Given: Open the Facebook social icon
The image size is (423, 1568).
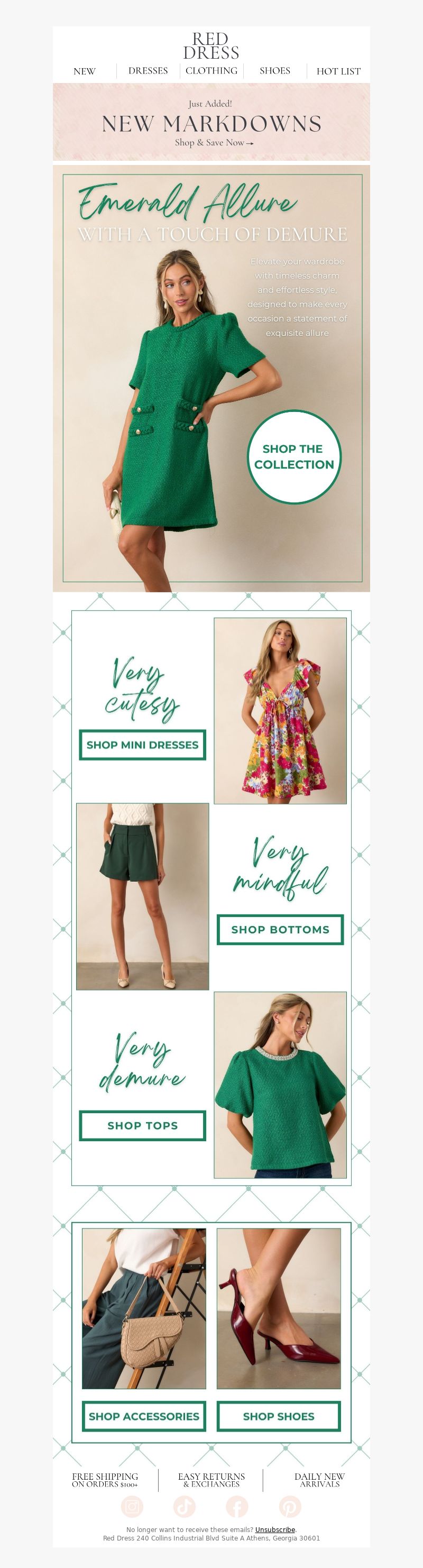Looking at the screenshot, I should [237, 1507].
